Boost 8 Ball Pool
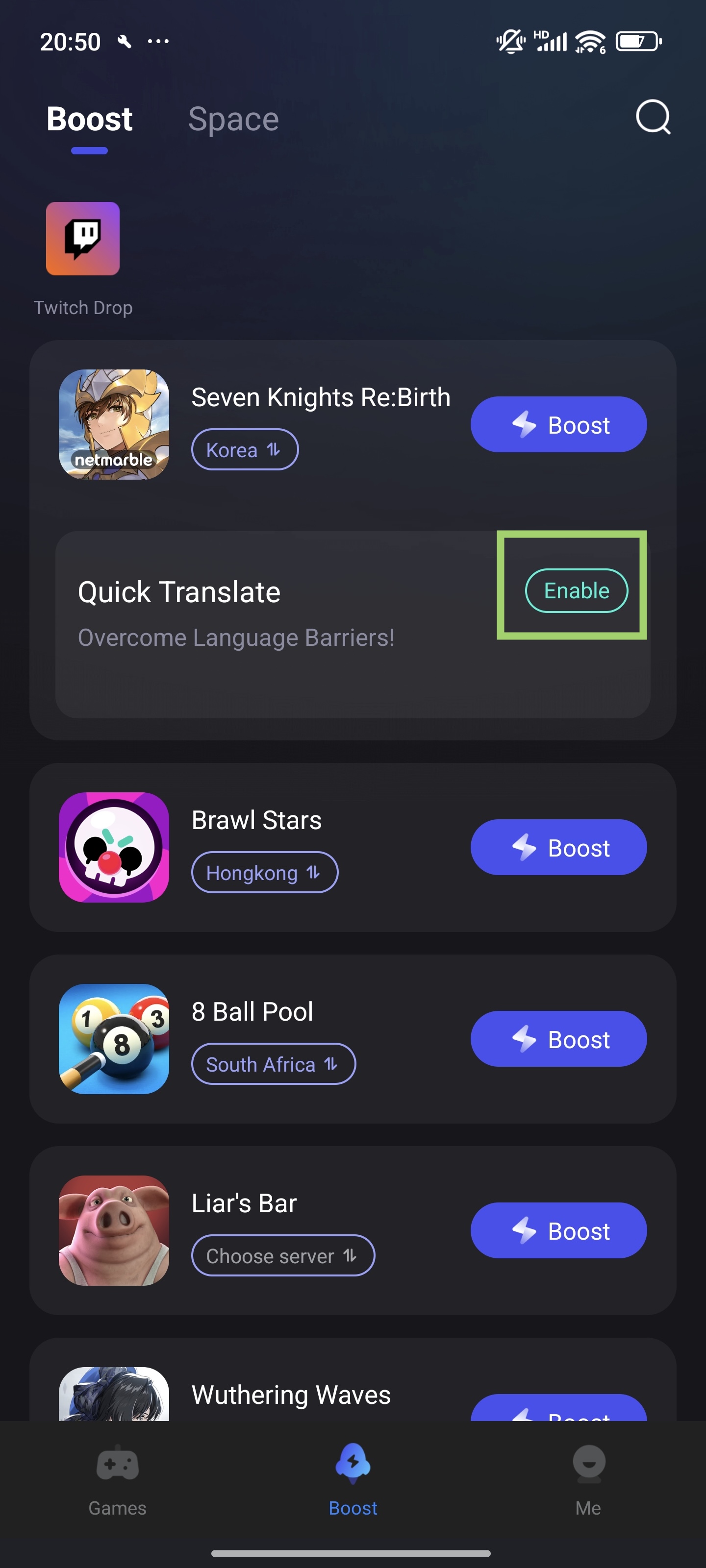Viewport: 706px width, 1568px height. 558,1038
